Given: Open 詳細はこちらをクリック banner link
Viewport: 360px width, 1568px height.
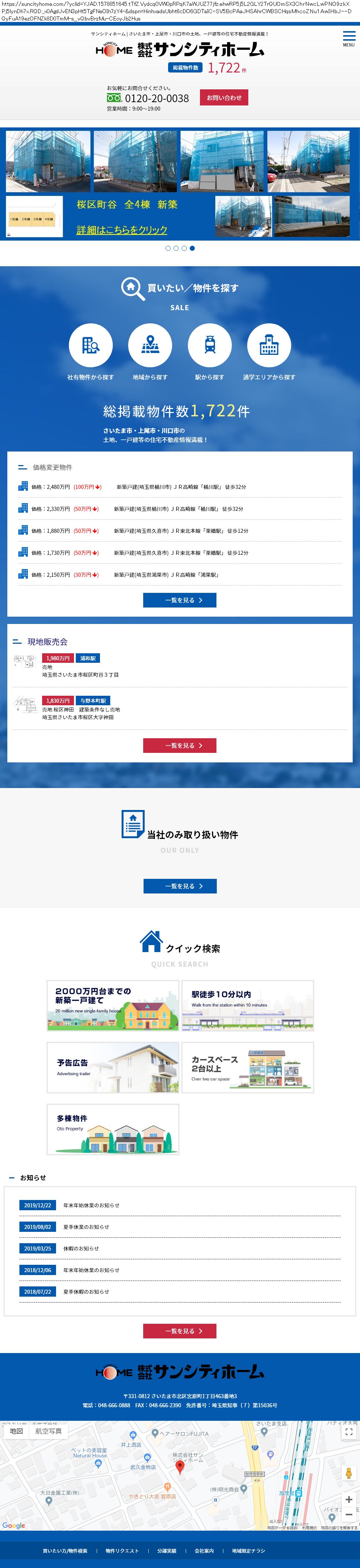Looking at the screenshot, I should pyautogui.click(x=122, y=230).
